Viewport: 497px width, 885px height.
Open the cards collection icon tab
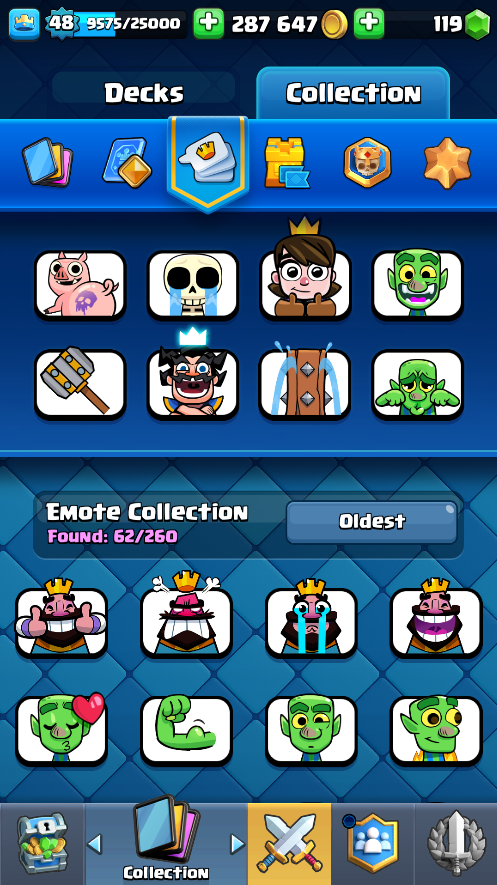click(48, 163)
